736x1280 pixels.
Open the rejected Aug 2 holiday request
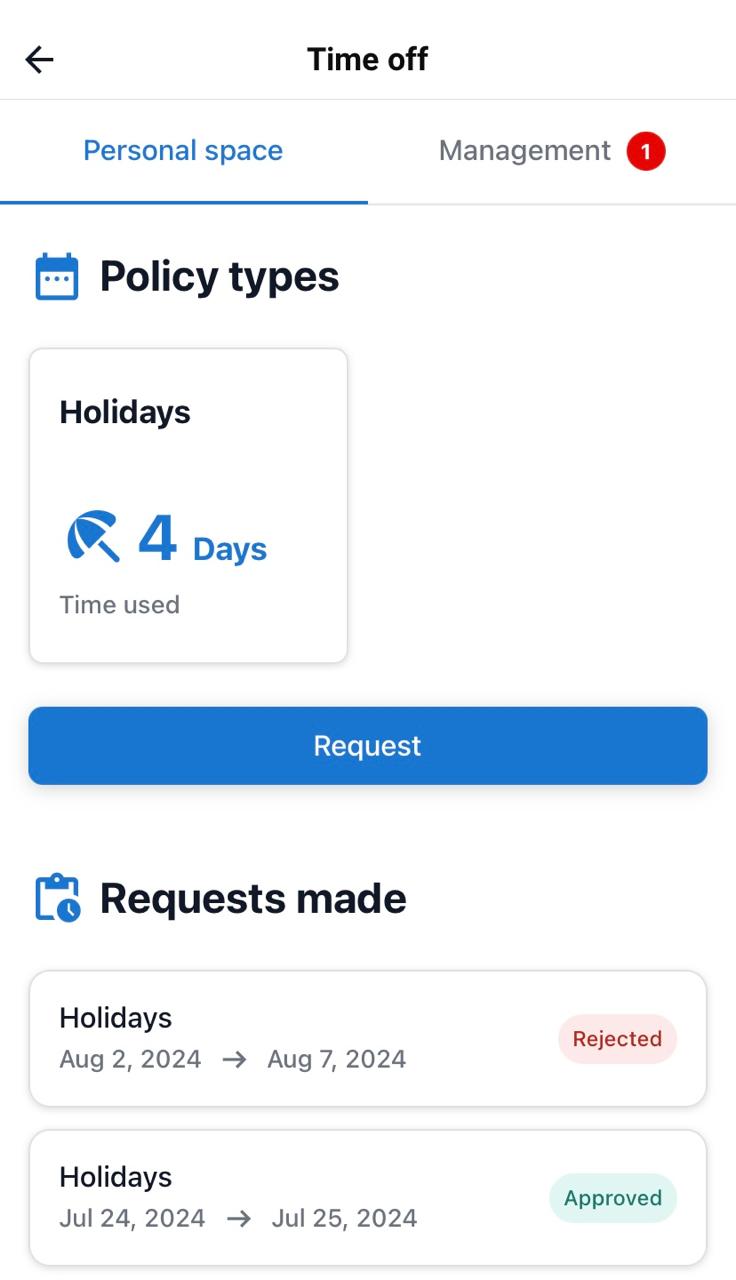(x=368, y=1038)
